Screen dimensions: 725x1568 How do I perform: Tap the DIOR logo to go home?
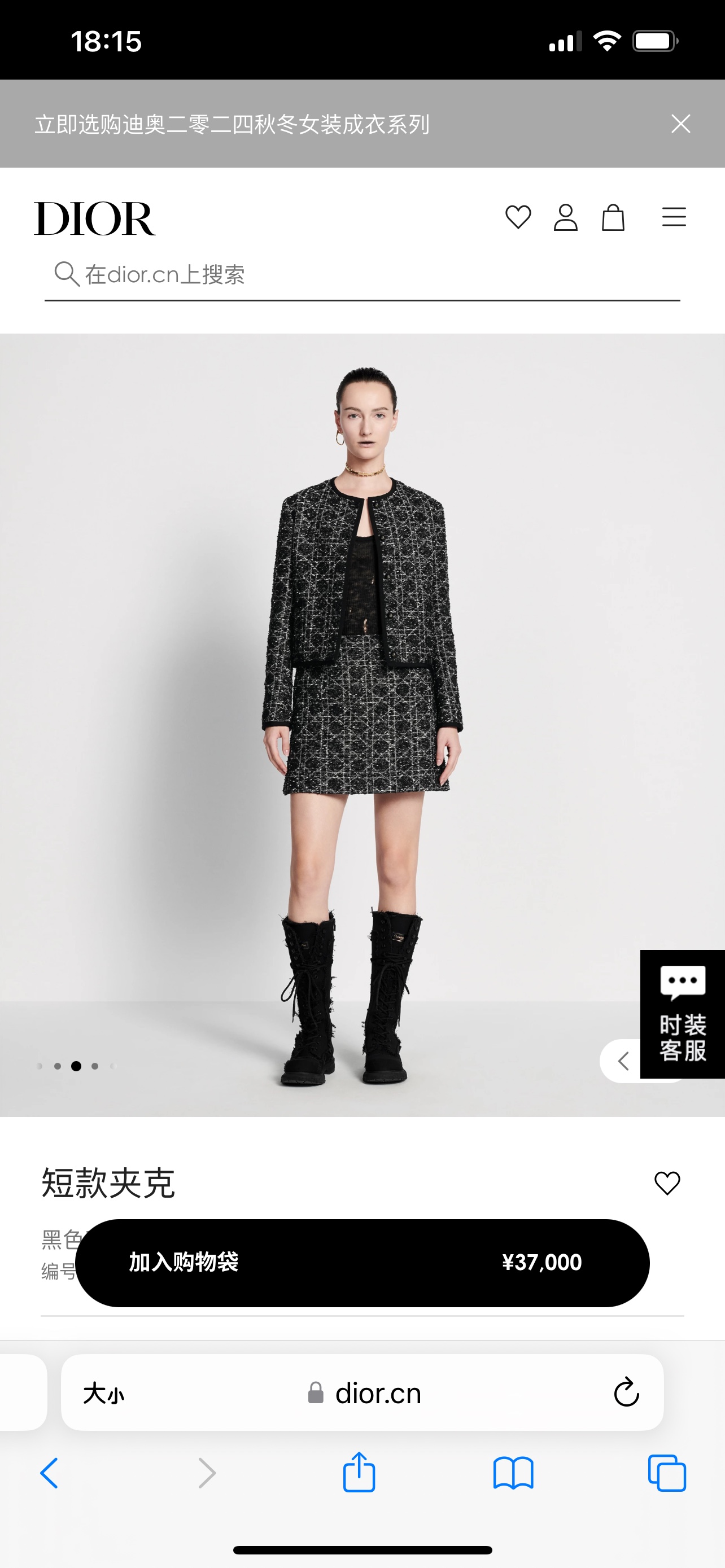point(95,218)
